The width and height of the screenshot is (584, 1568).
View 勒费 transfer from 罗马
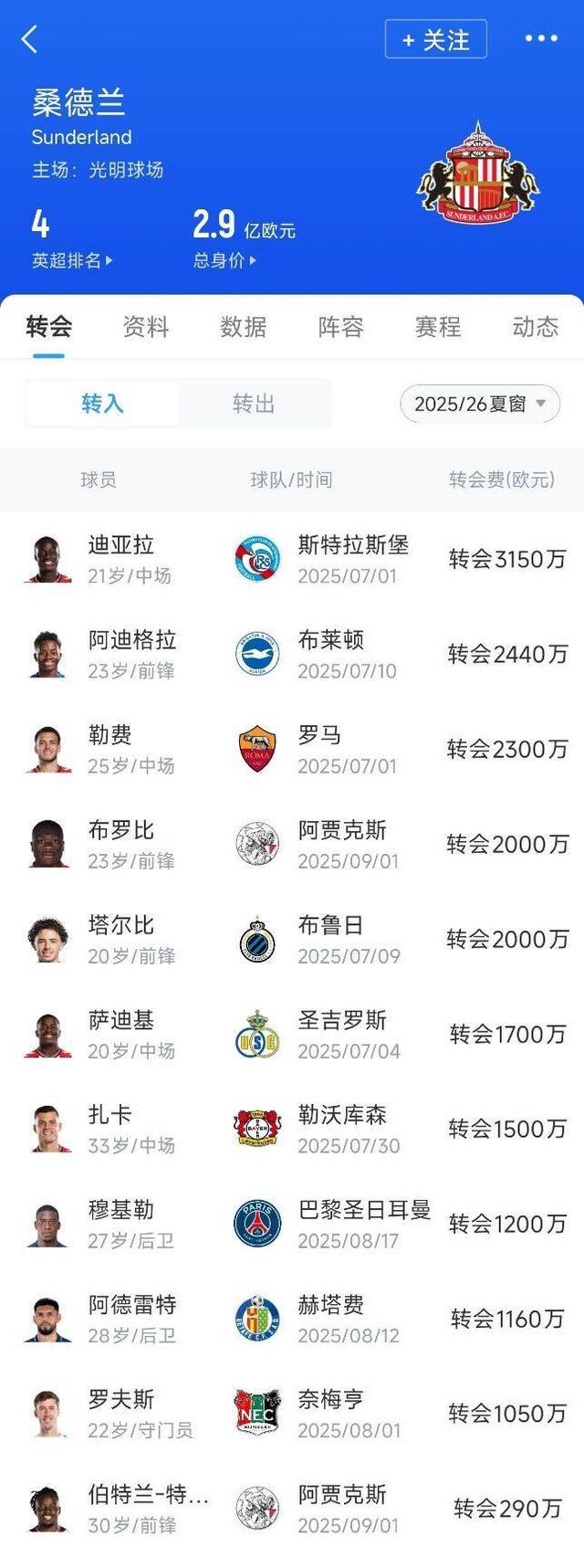[292, 749]
